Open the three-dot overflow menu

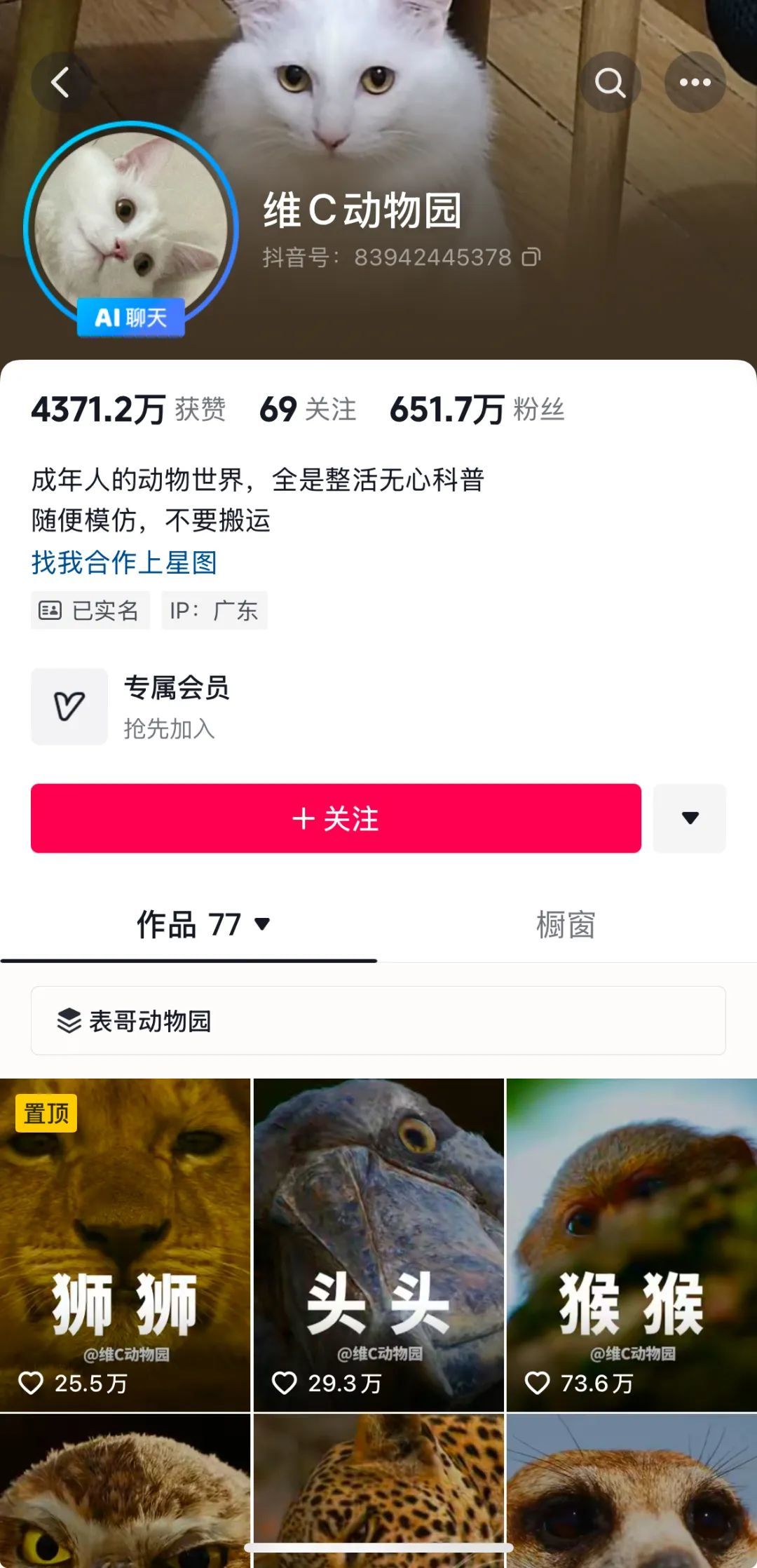pyautogui.click(x=695, y=83)
